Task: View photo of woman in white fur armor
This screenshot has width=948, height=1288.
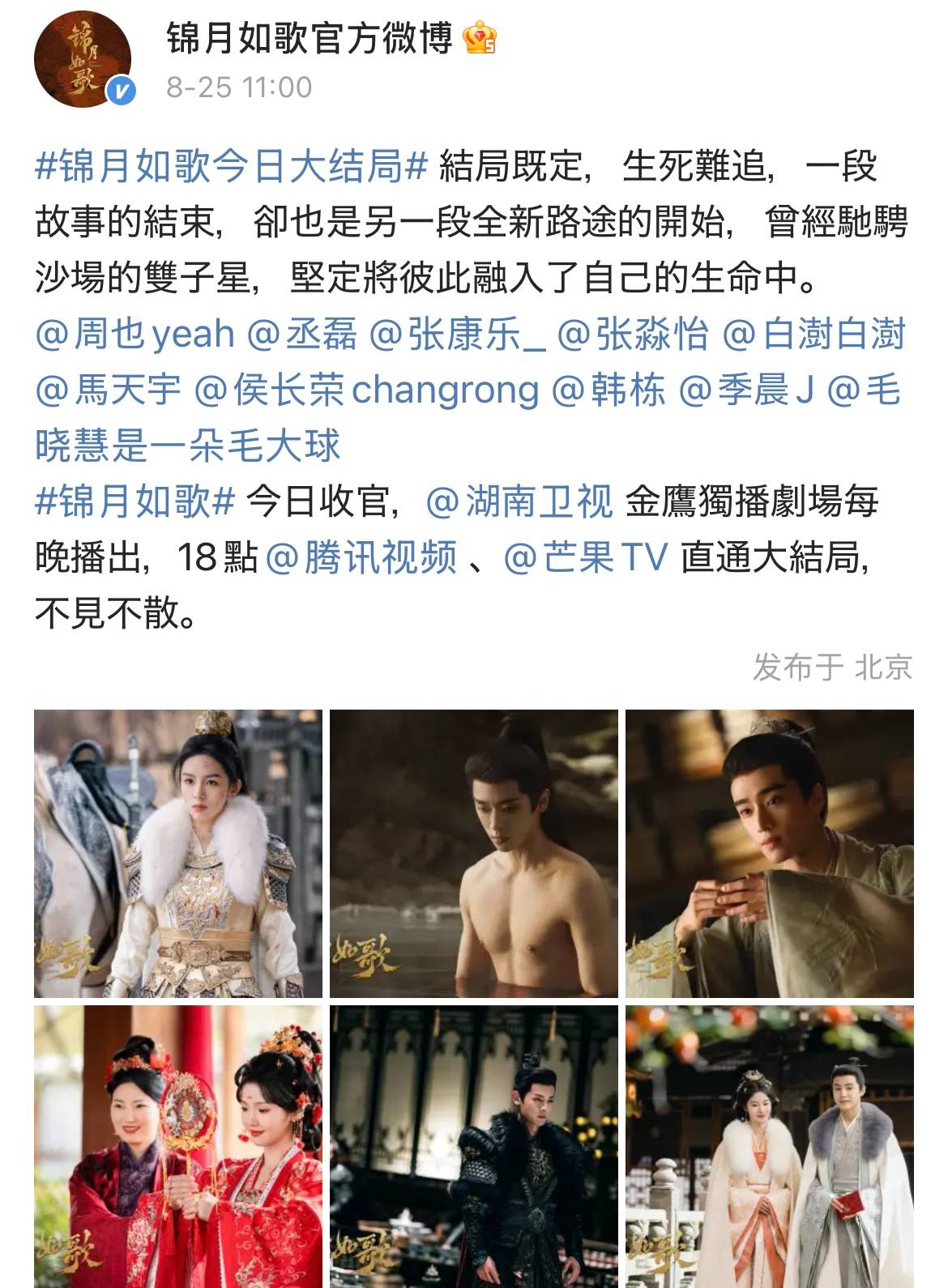Action: 178,854
